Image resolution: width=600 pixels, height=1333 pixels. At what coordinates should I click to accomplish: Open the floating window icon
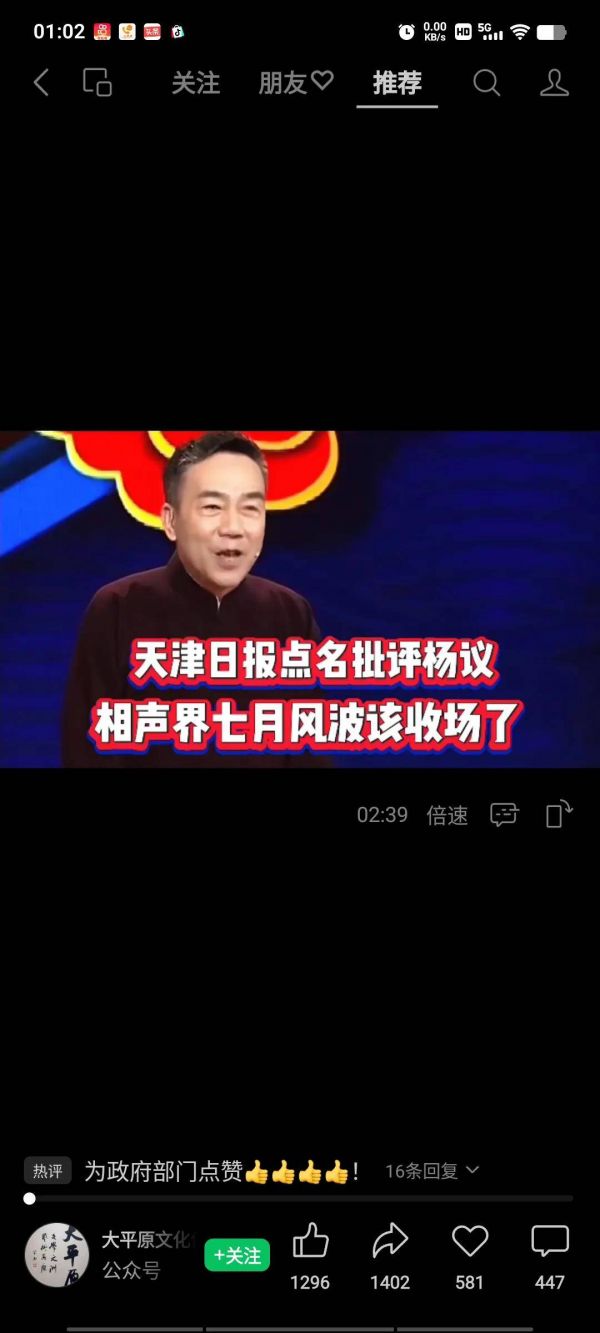tap(97, 83)
